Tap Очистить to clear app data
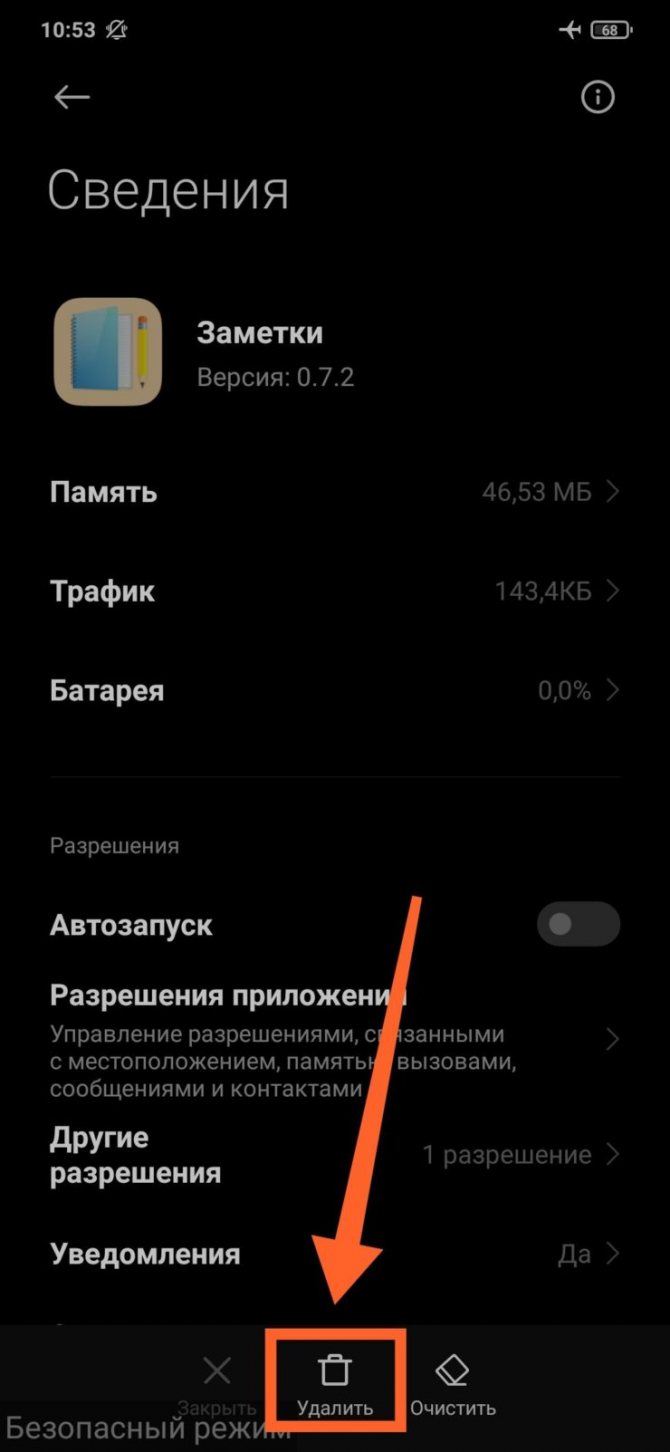This screenshot has width=670, height=1452. pyautogui.click(x=453, y=1384)
